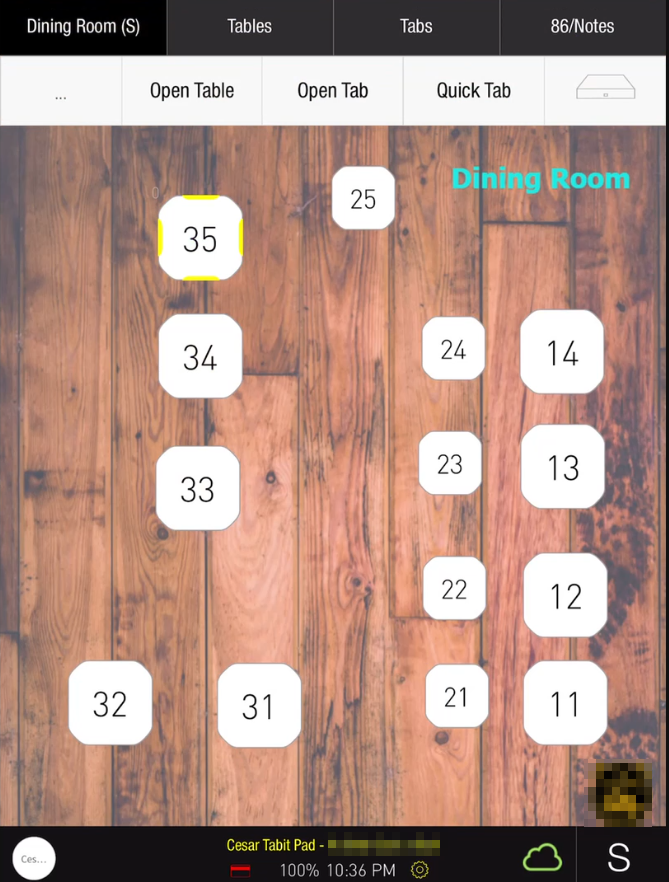The height and width of the screenshot is (882, 669).
Task: Tap the ellipsis more button
Action: point(61,95)
